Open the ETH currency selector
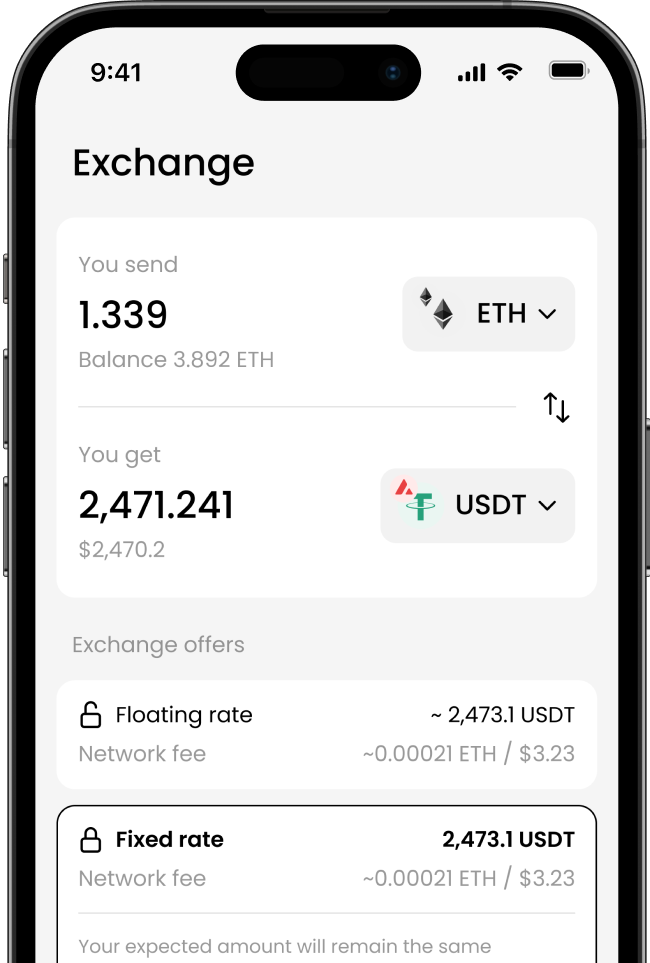This screenshot has height=963, width=650. point(488,314)
